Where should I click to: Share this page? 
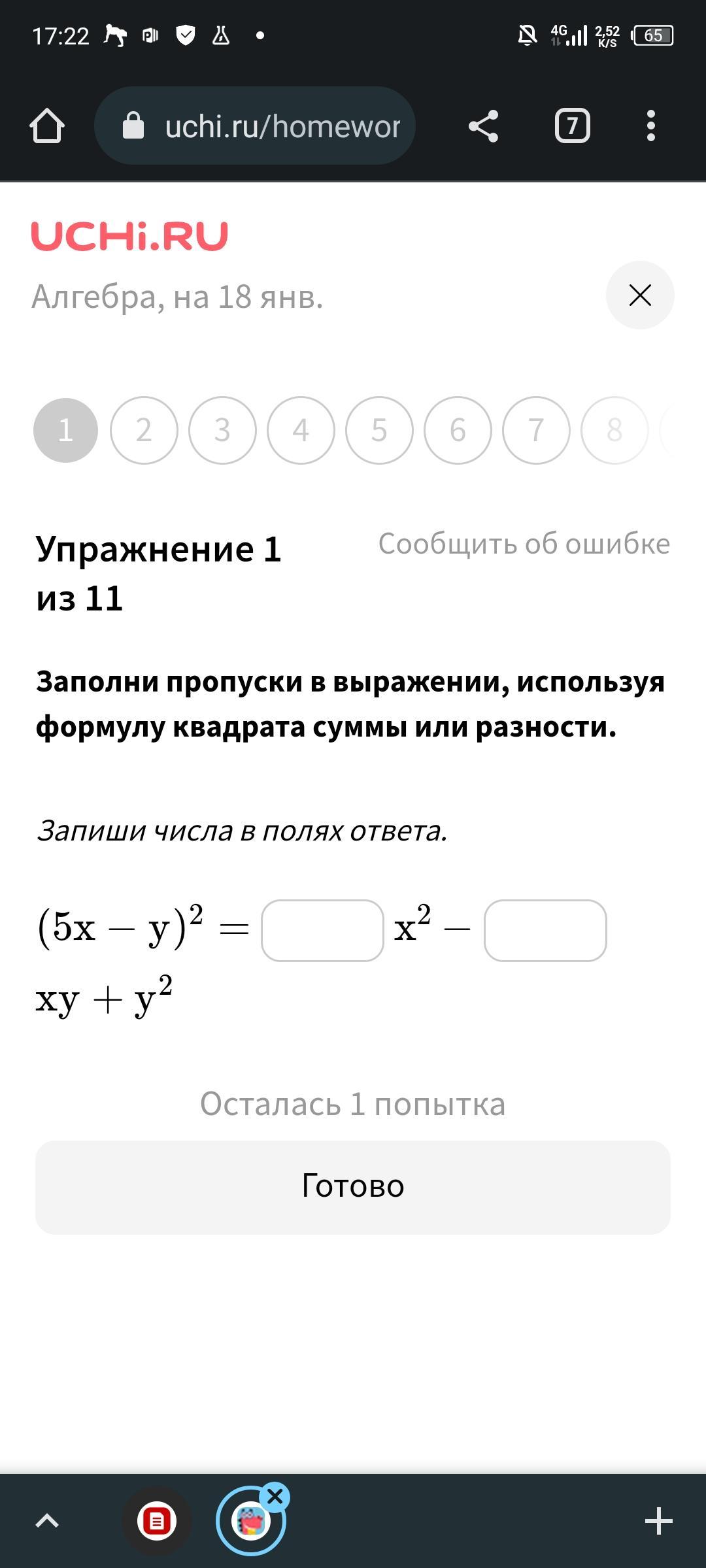point(484,125)
